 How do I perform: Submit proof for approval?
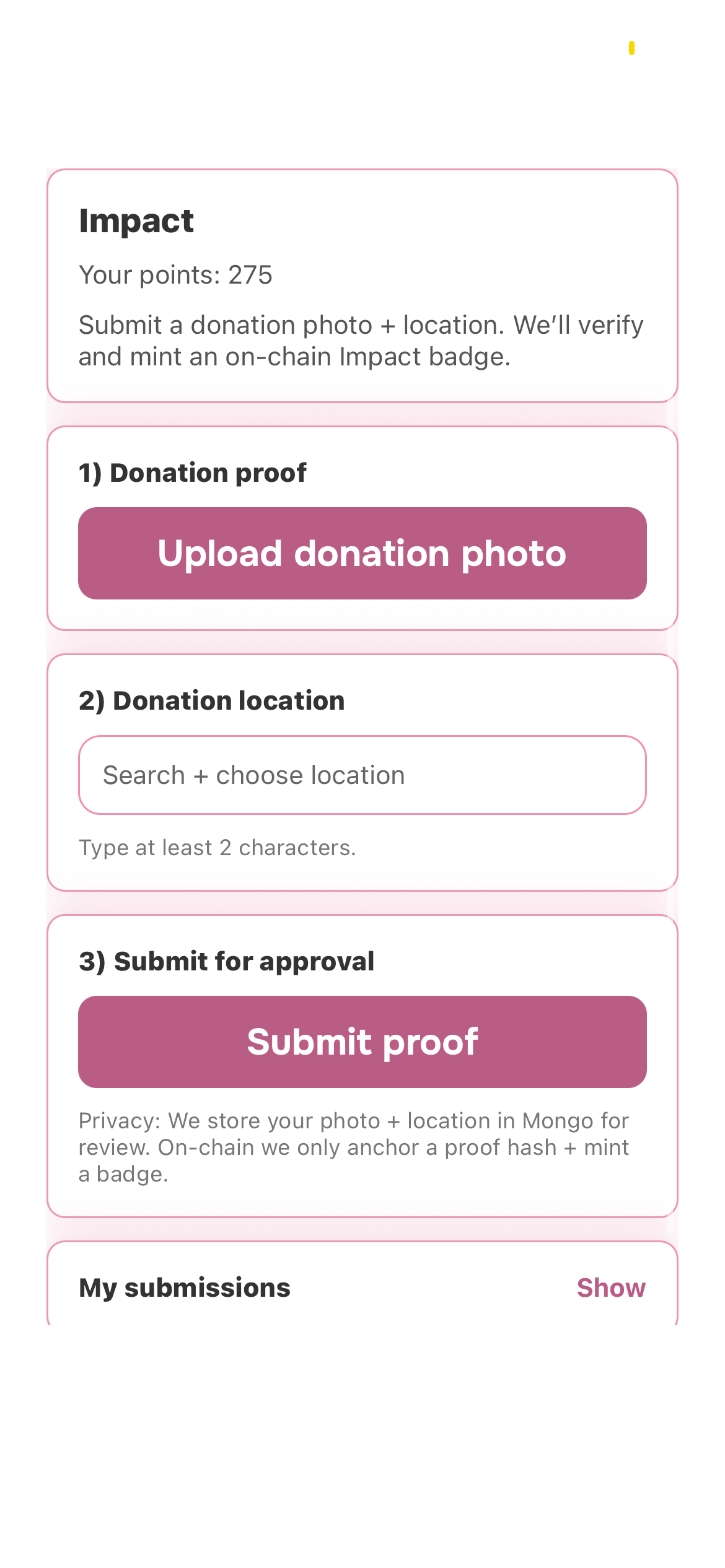[x=362, y=1042]
